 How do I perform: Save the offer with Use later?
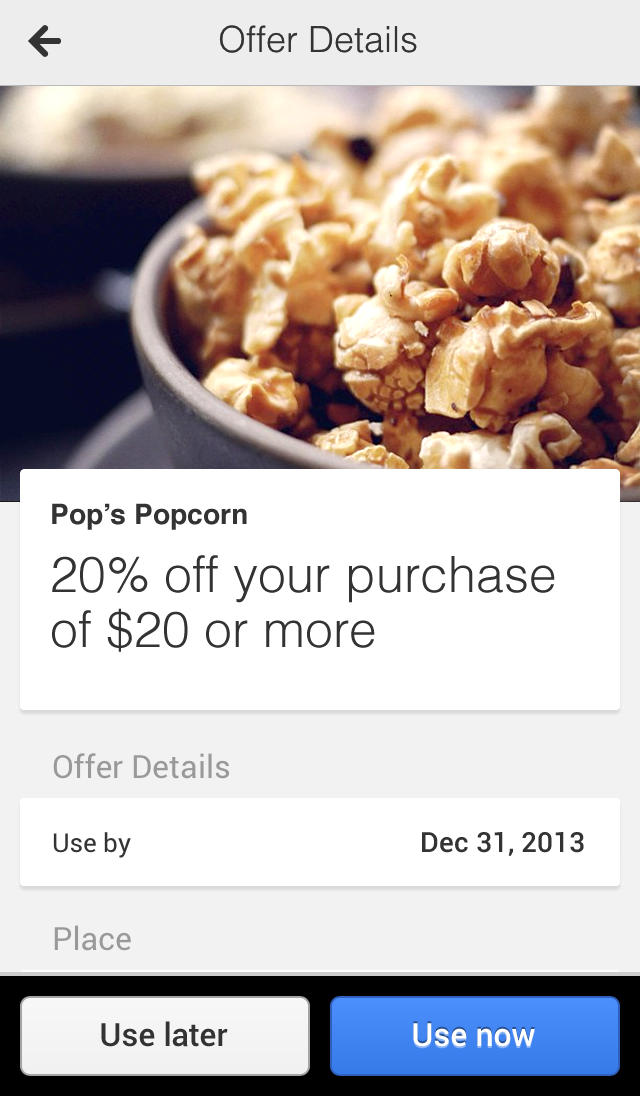tap(165, 1035)
